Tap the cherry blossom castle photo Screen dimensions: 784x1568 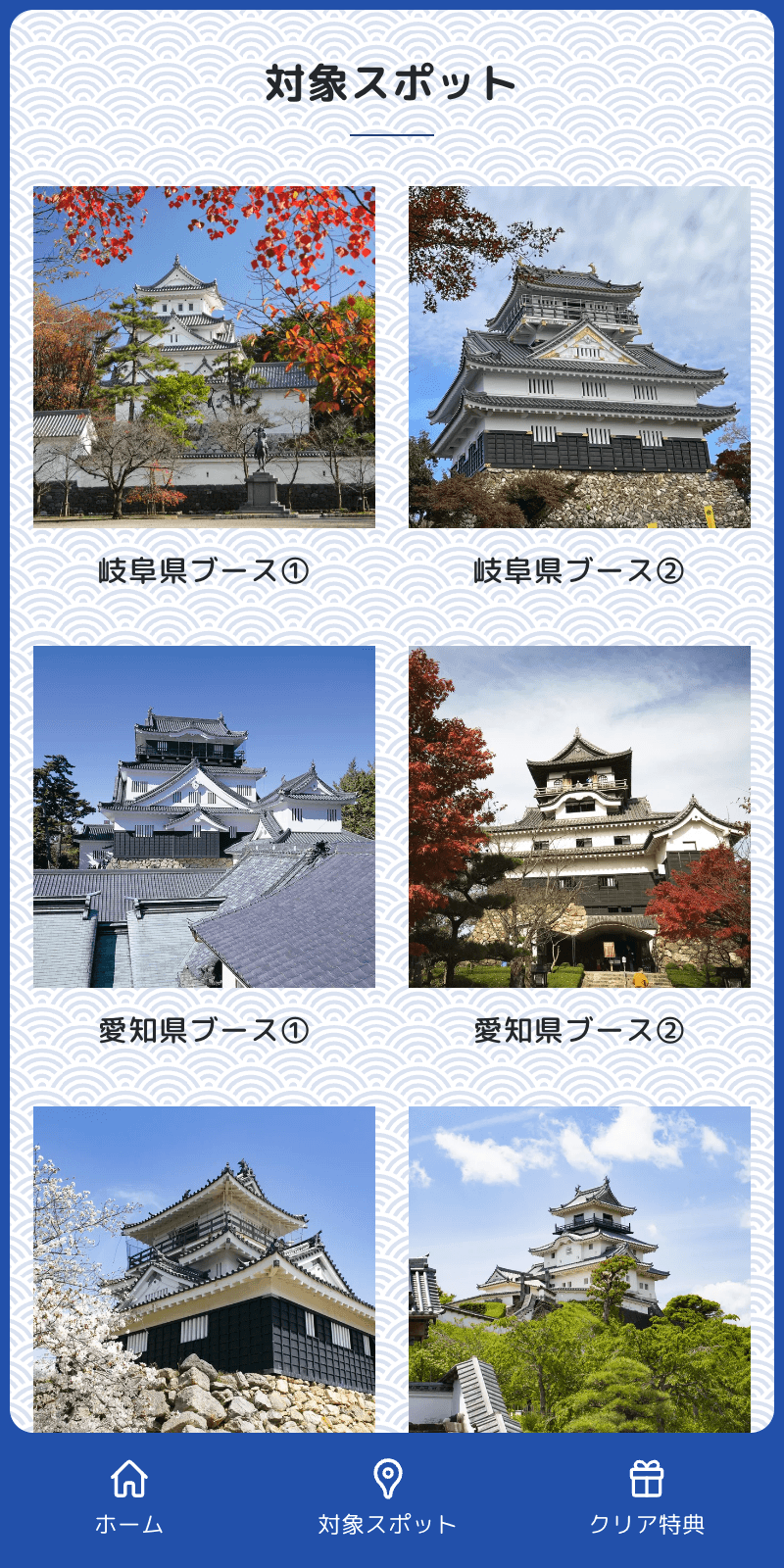click(x=205, y=1274)
